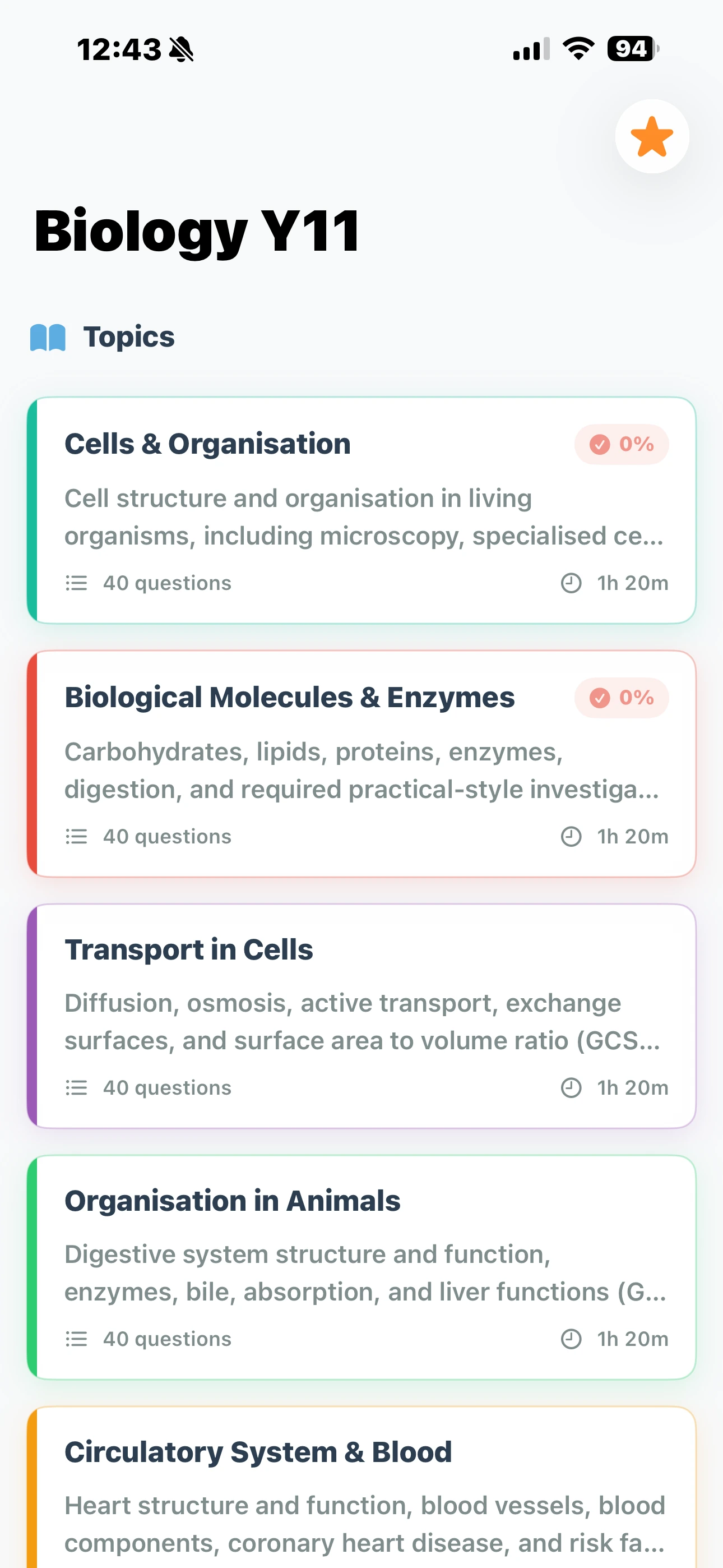Tap the battery level indicator at top right
The height and width of the screenshot is (1568, 723).
tap(630, 49)
